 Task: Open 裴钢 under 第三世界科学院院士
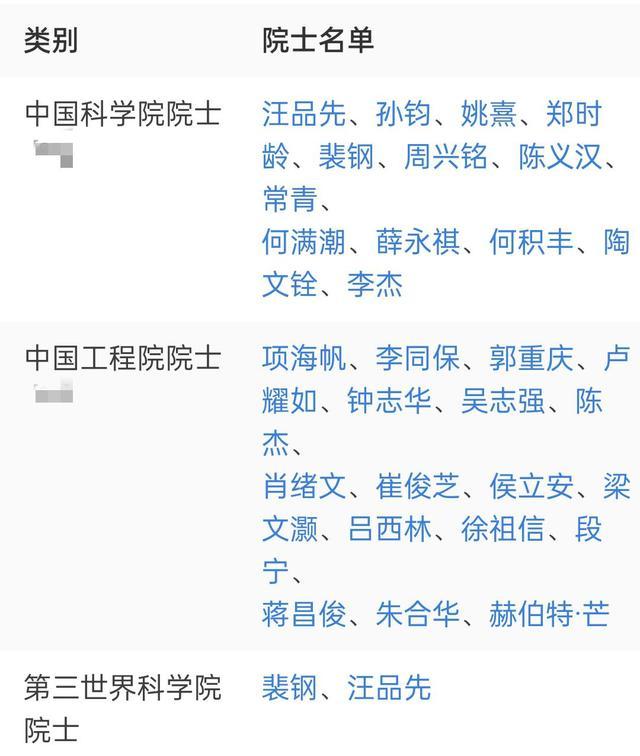click(290, 688)
